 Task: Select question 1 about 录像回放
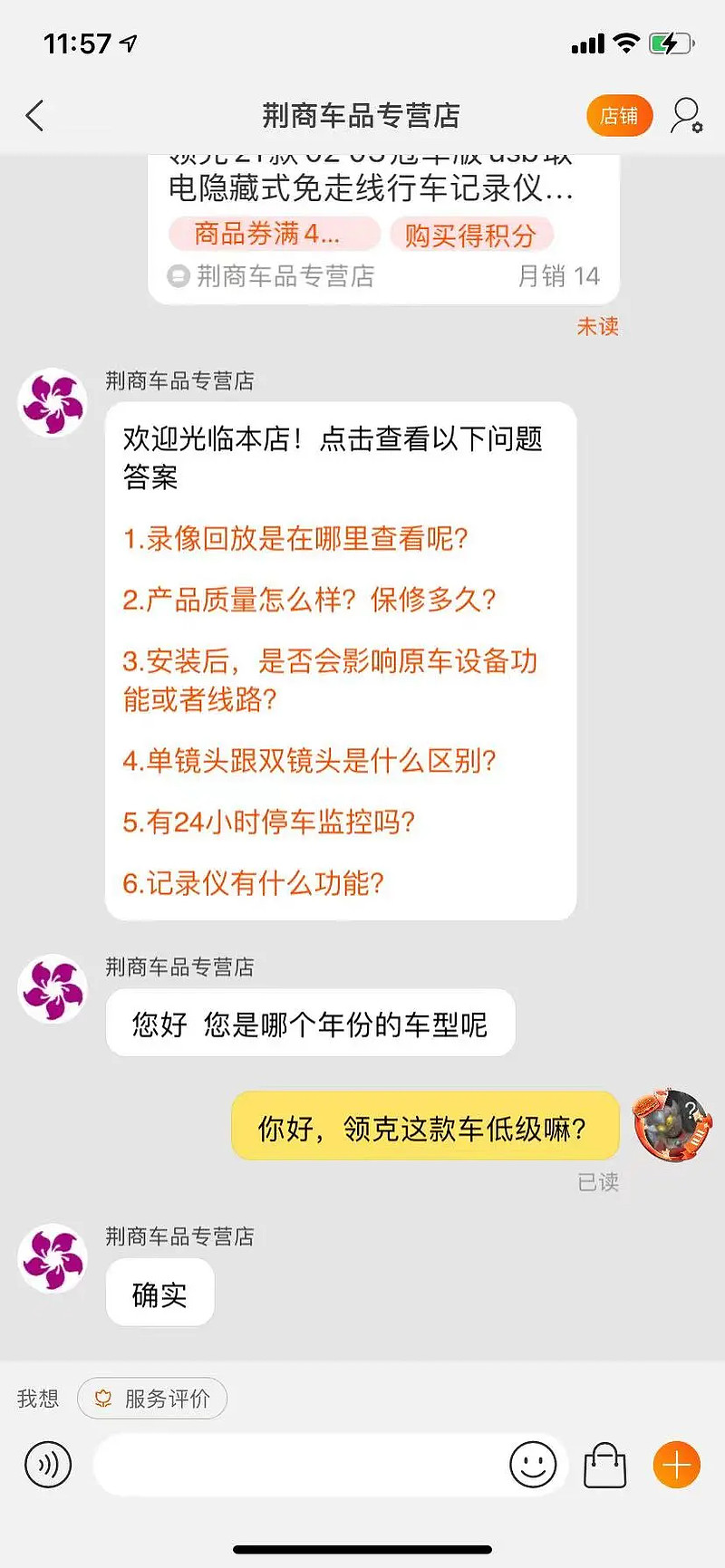(x=295, y=539)
